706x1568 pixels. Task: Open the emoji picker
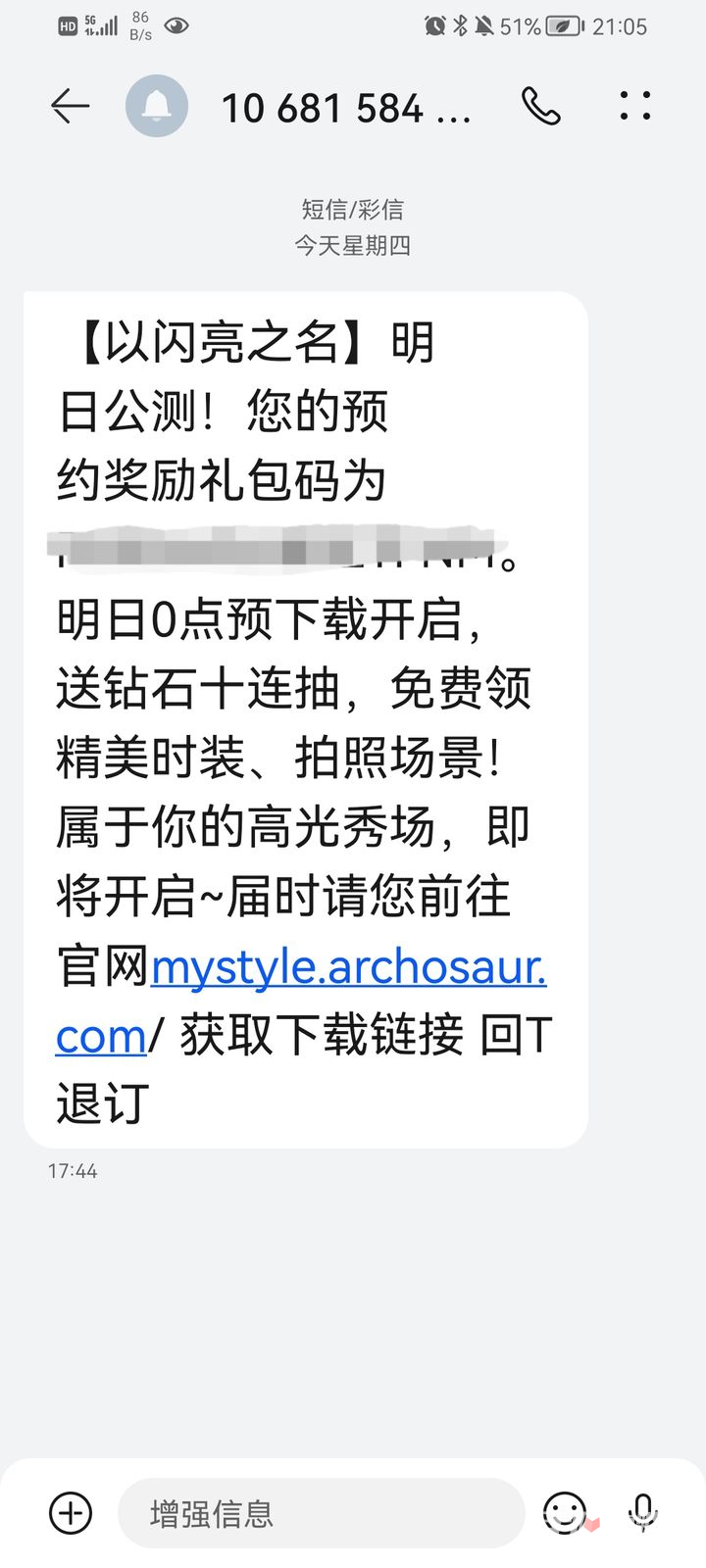(x=566, y=1513)
